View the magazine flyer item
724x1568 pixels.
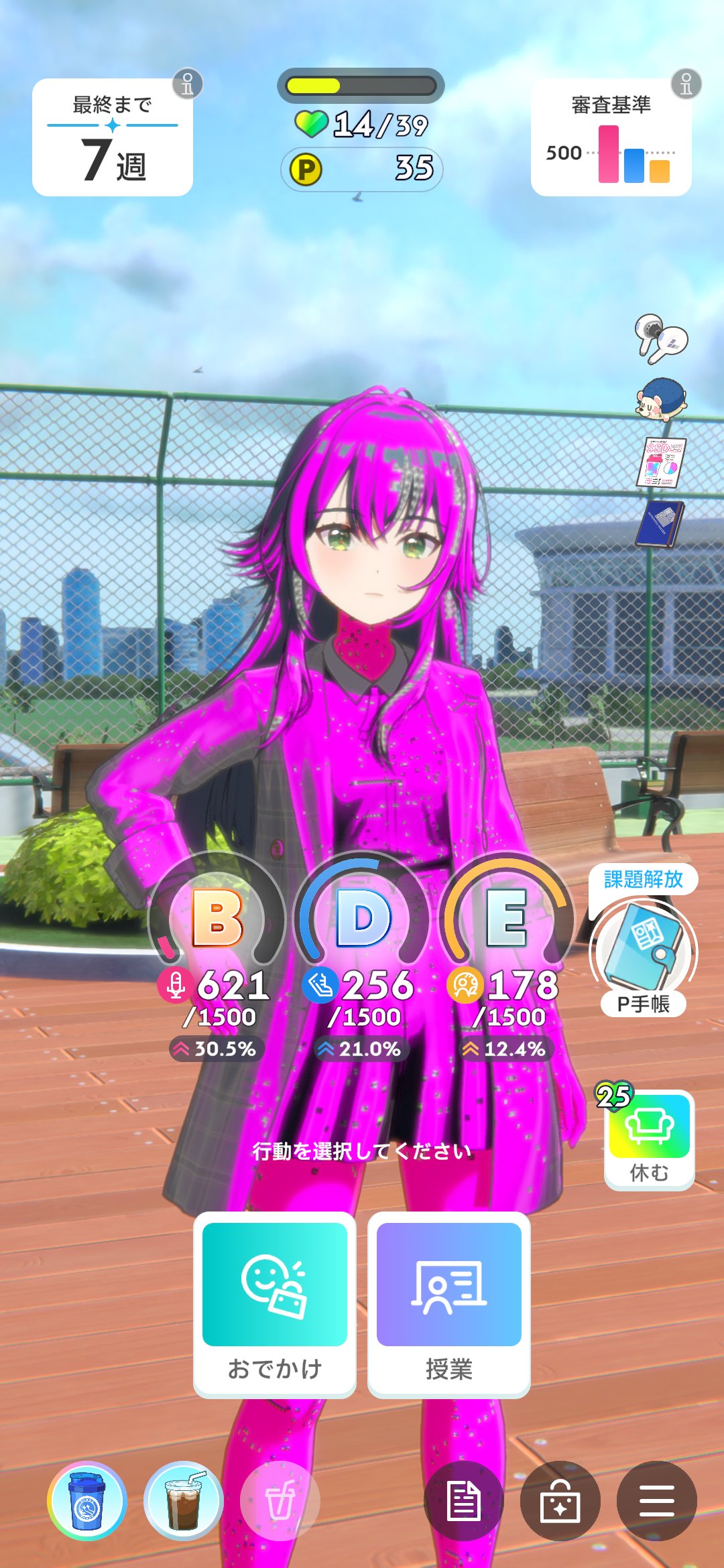point(661,462)
